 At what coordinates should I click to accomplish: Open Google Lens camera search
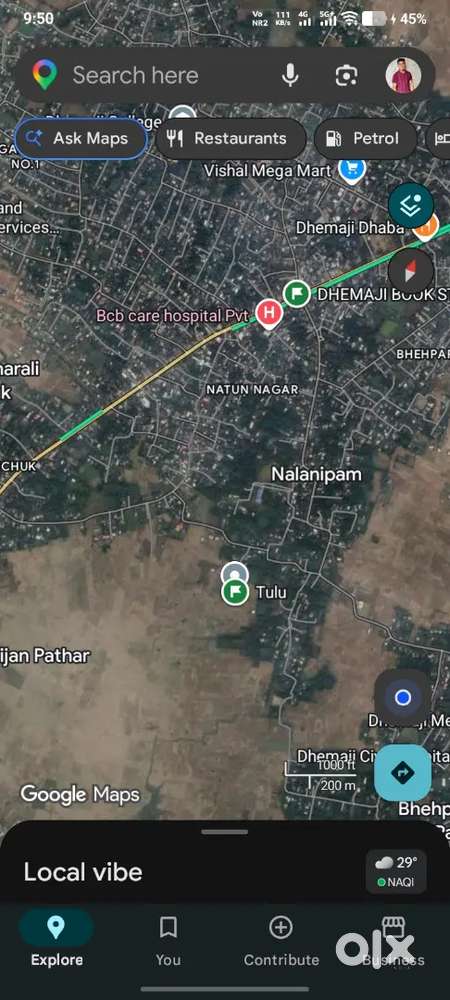pyautogui.click(x=346, y=76)
